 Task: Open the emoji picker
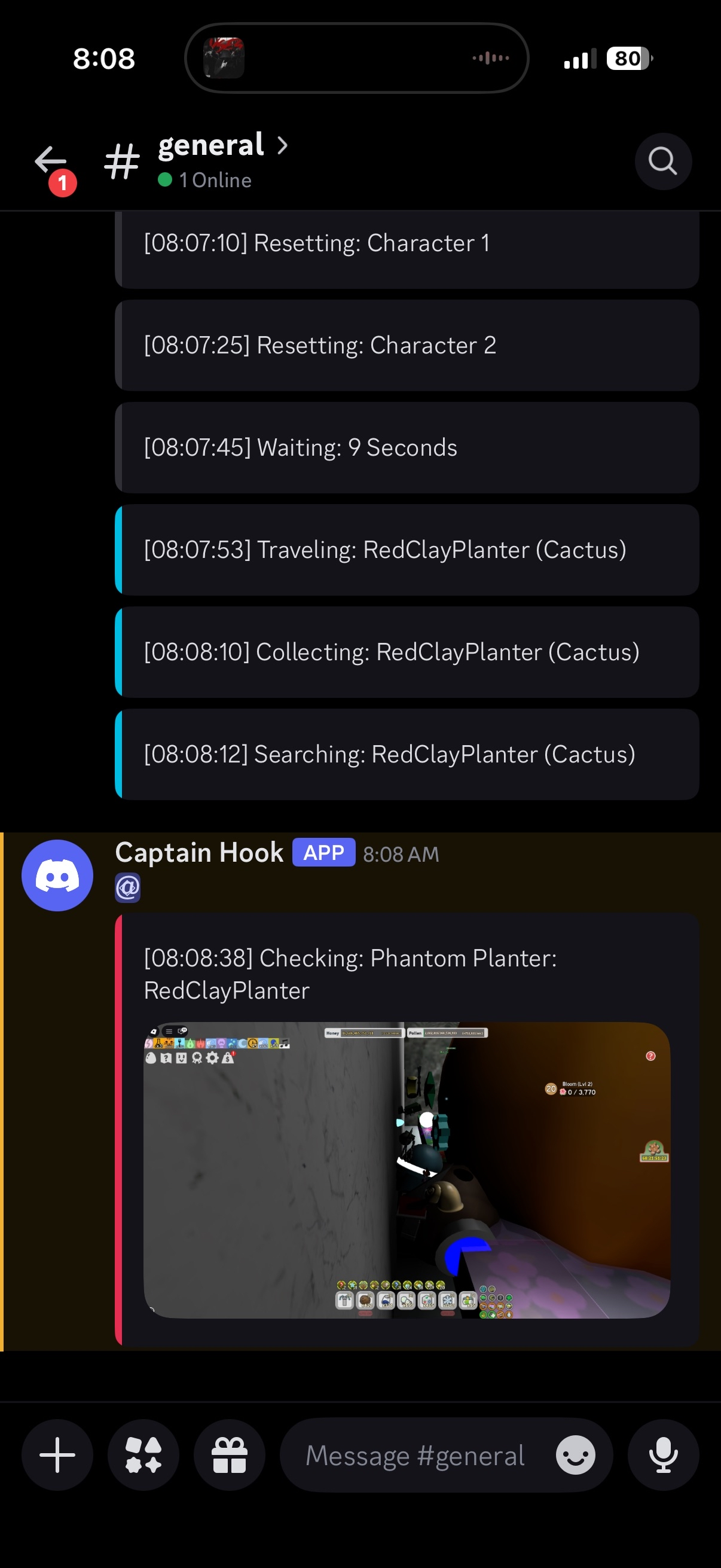coord(575,1455)
